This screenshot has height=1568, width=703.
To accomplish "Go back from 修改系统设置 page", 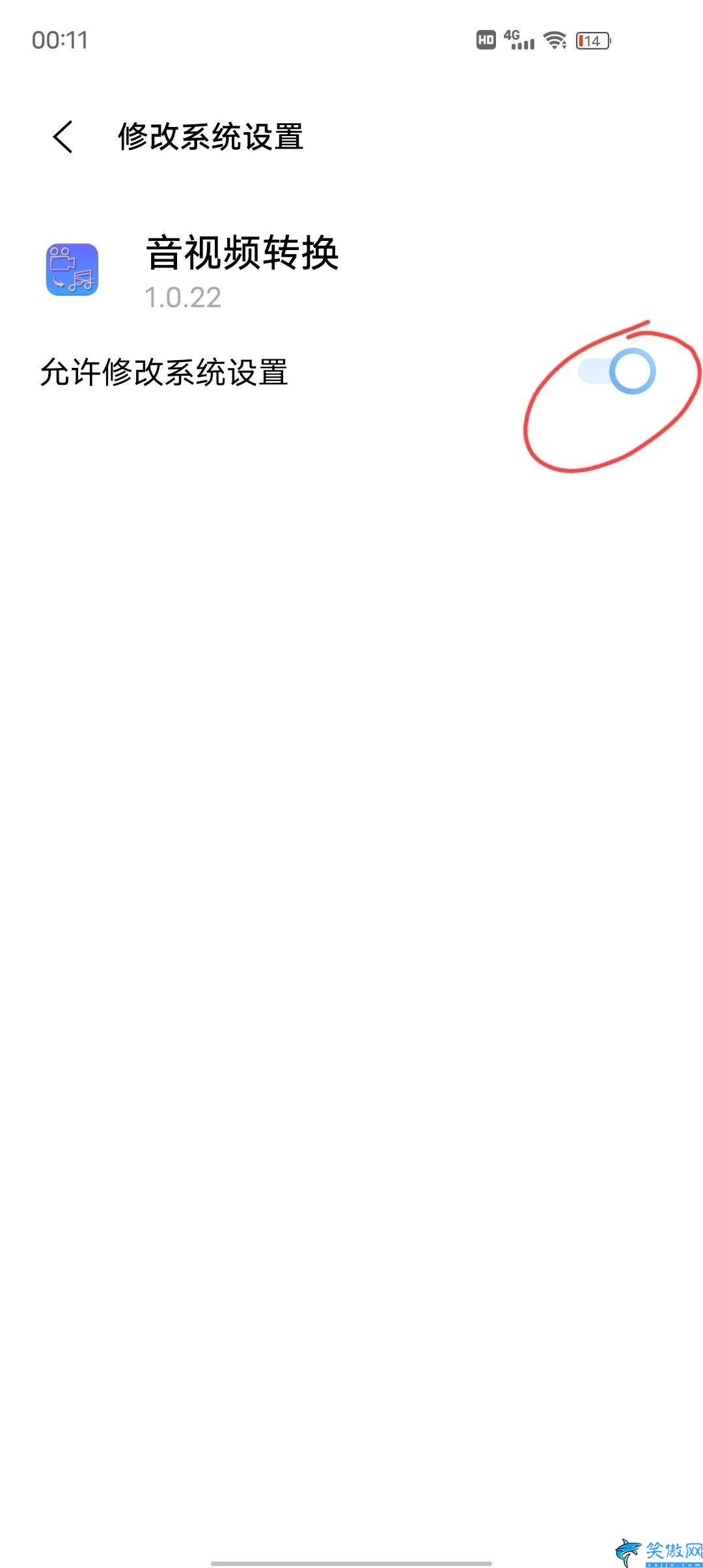I will click(x=62, y=137).
